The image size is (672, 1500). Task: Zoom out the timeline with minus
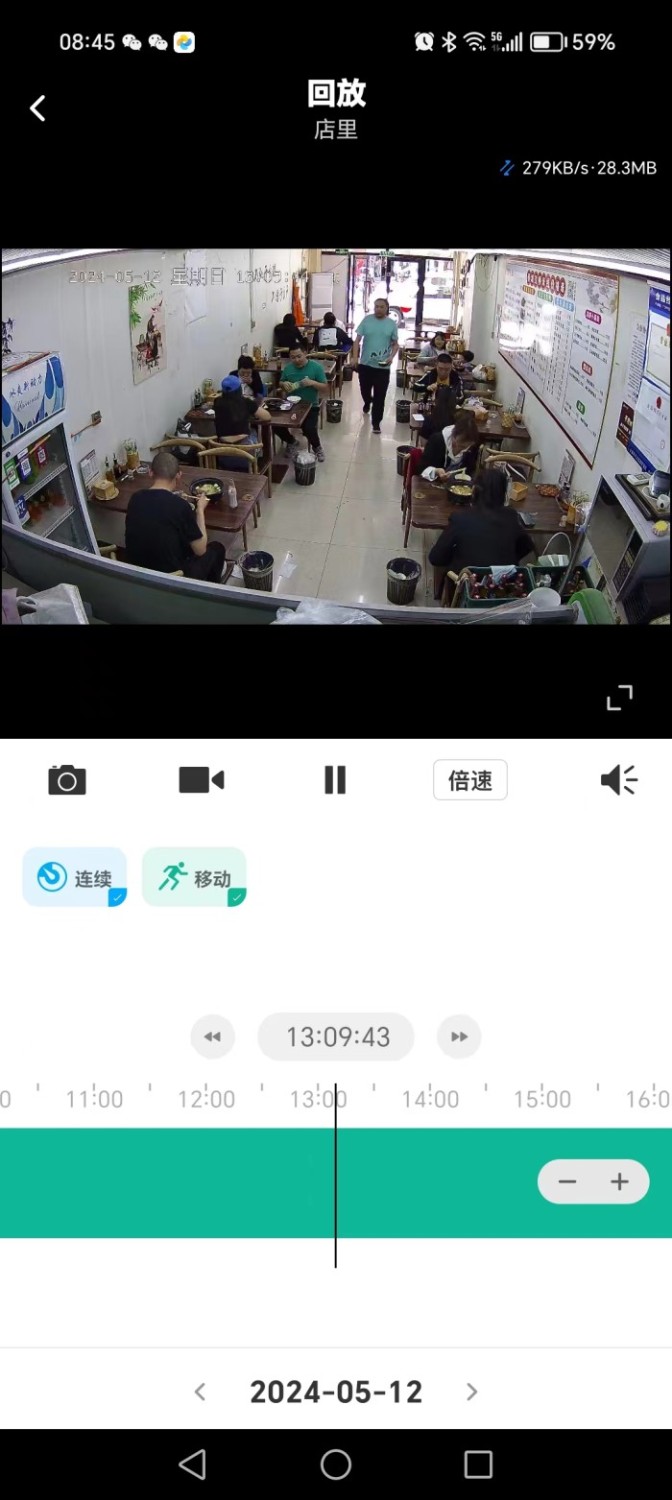click(x=567, y=1182)
